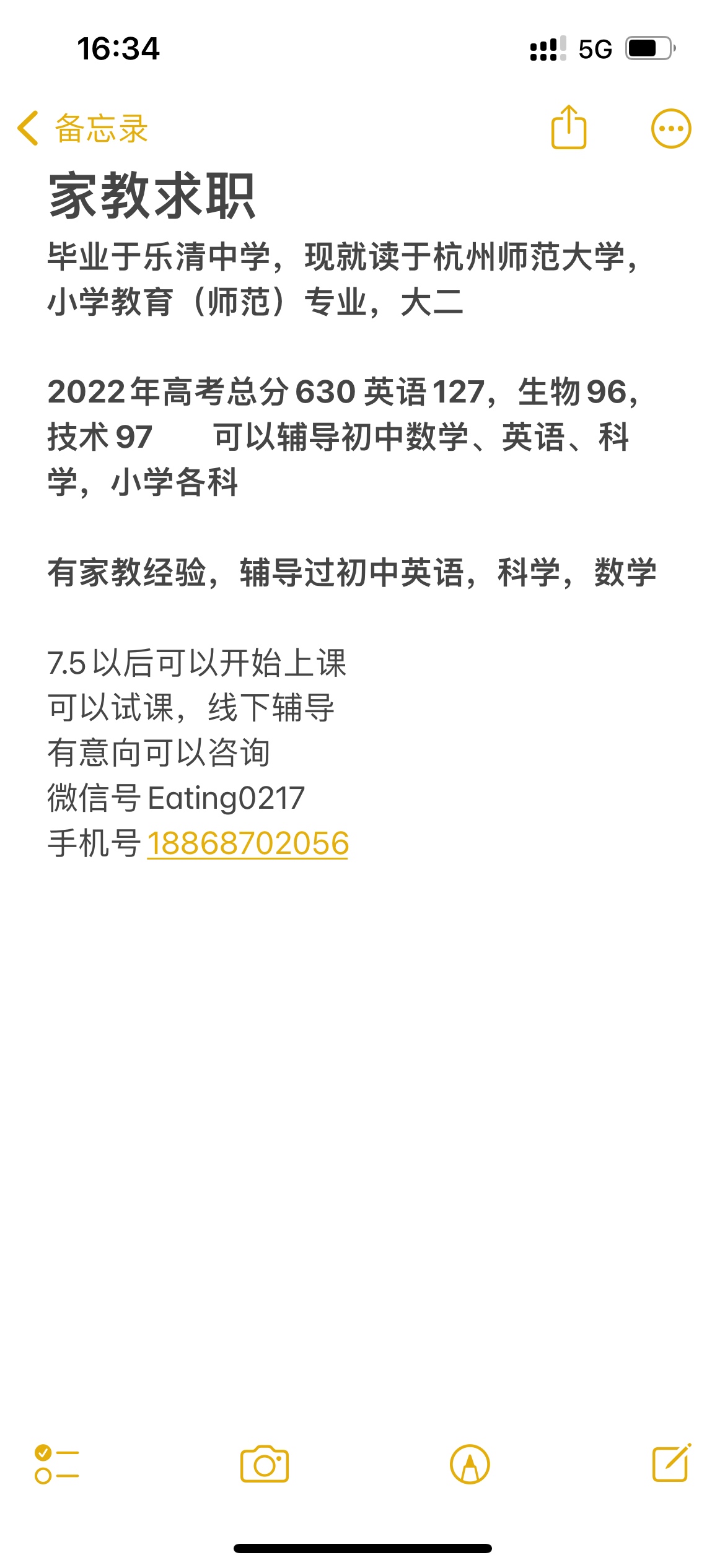Share this note
Screen dimensions: 725x1568
coord(568,127)
